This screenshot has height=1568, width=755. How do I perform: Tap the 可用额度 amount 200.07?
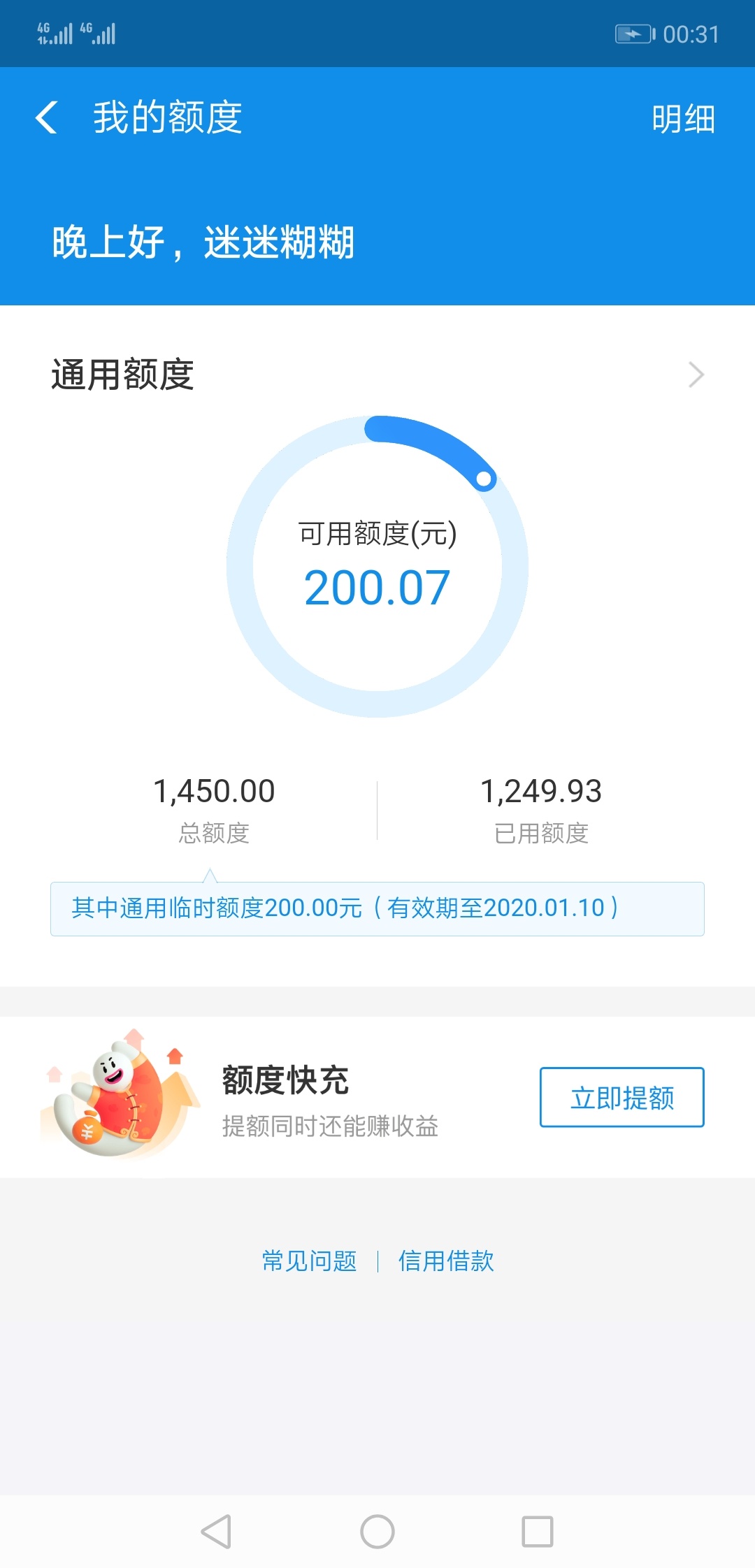tap(377, 587)
